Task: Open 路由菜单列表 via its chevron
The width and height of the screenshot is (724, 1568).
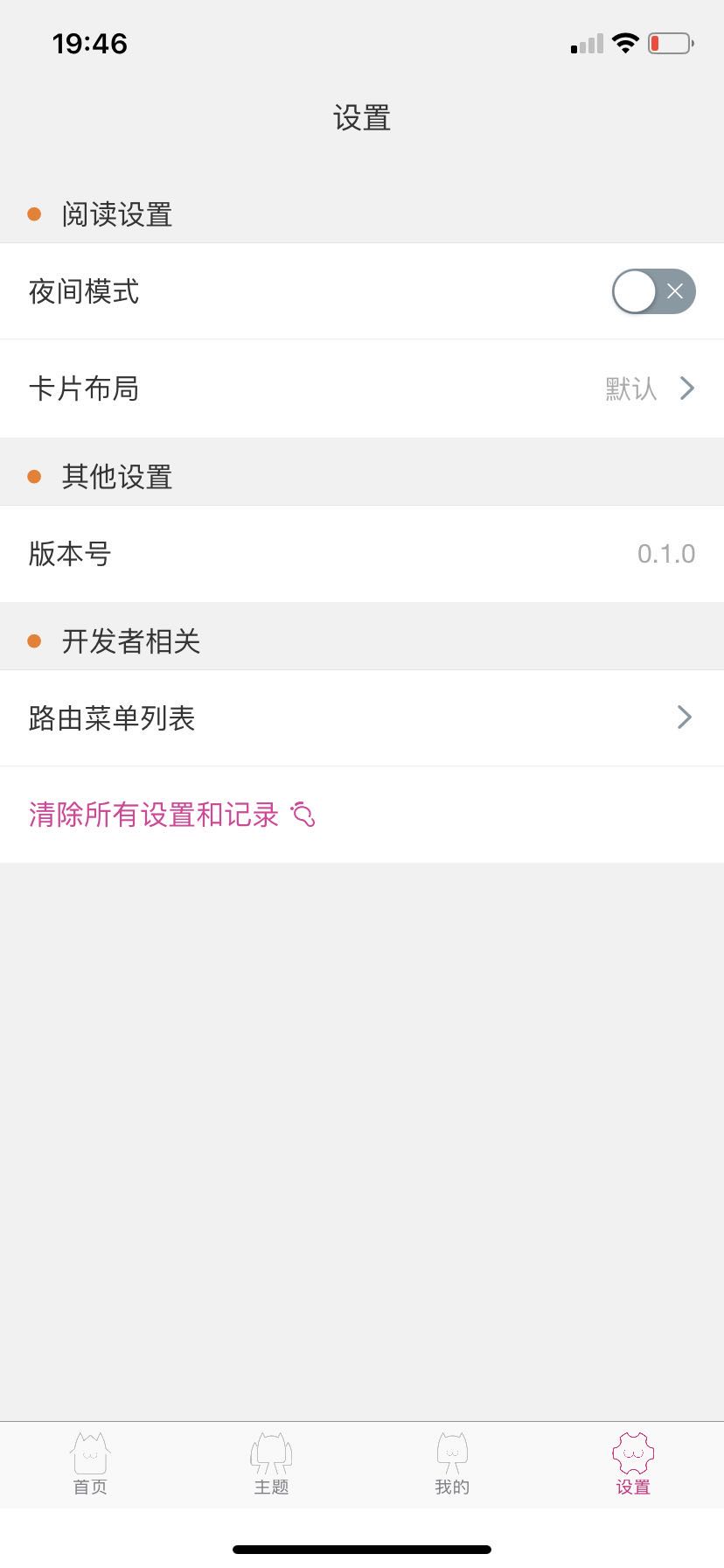Action: tap(685, 717)
